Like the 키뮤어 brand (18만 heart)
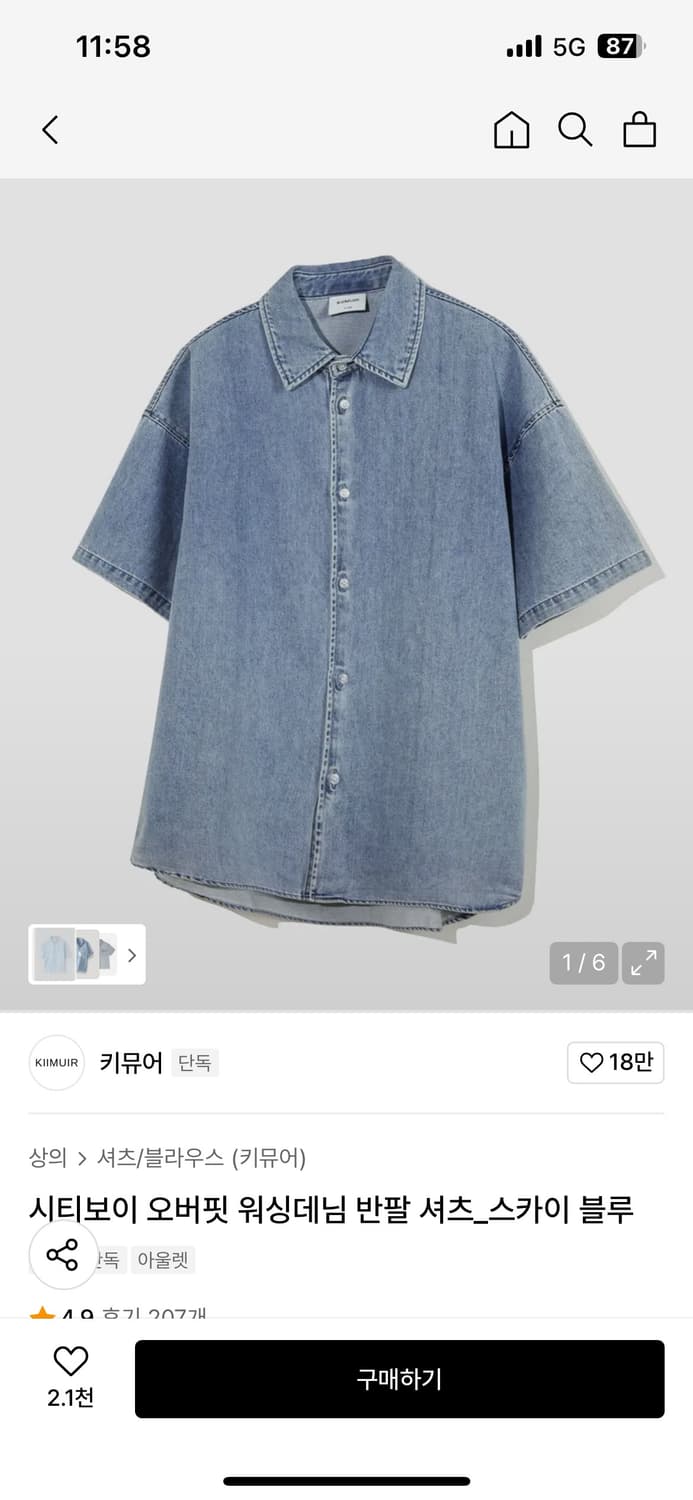This screenshot has width=693, height=1500. 615,1062
